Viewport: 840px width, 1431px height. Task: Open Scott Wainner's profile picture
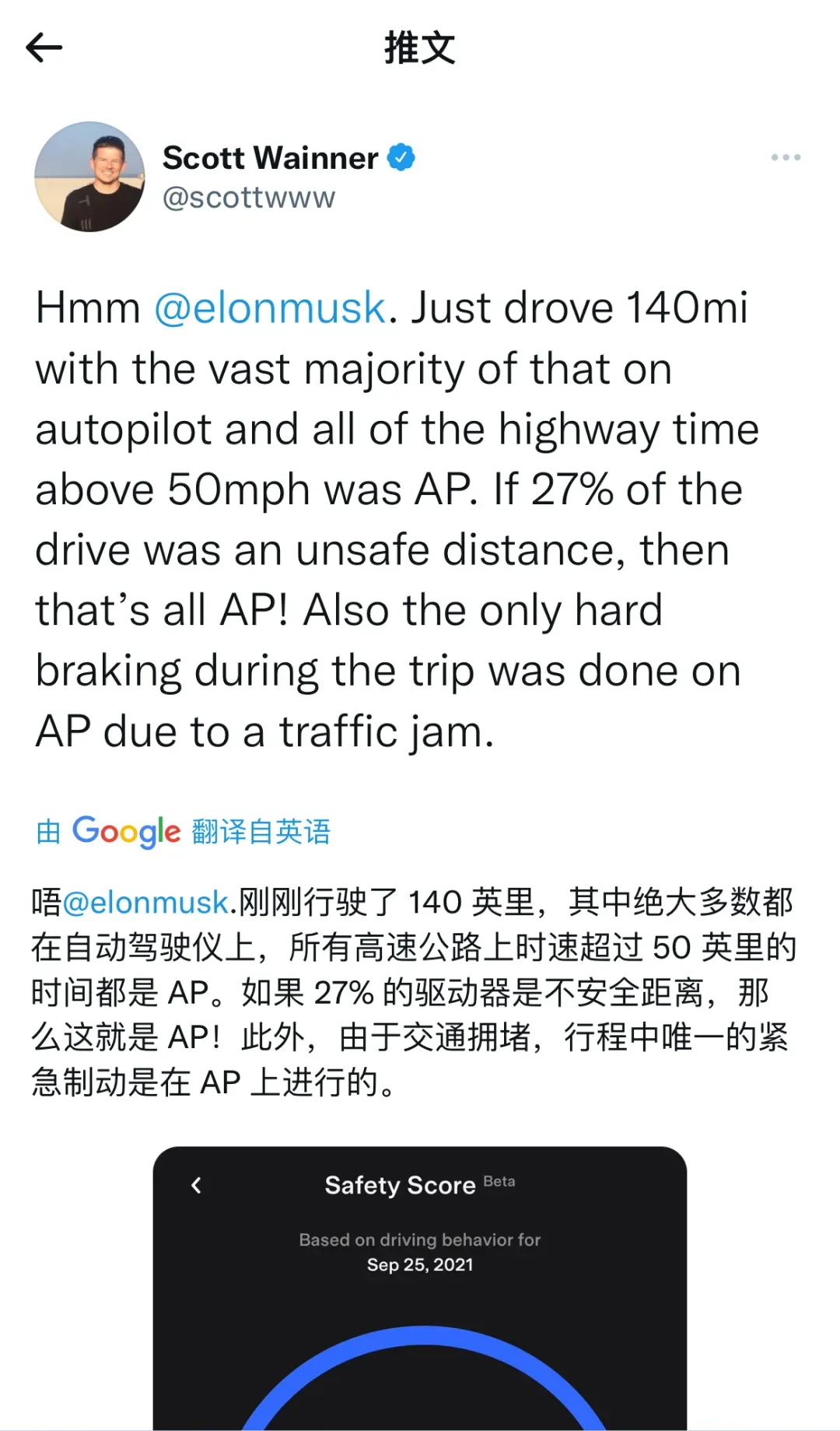tap(89, 177)
